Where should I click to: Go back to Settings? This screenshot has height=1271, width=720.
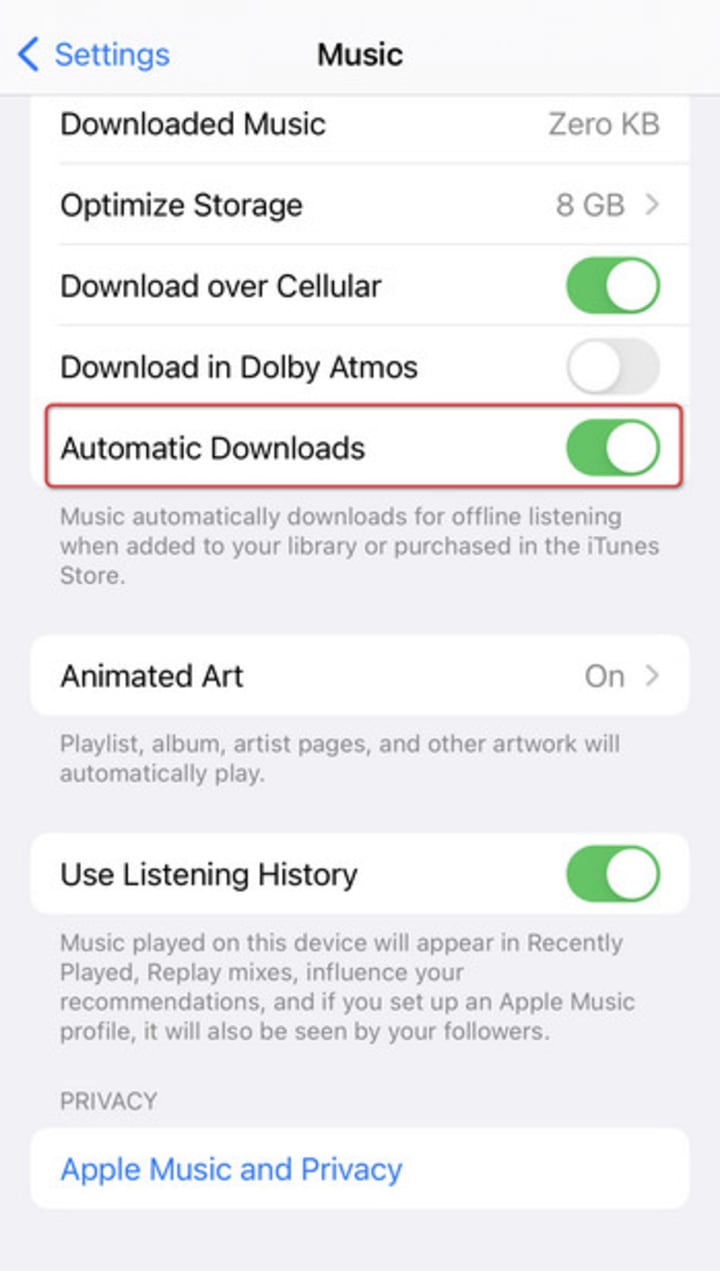(x=94, y=54)
